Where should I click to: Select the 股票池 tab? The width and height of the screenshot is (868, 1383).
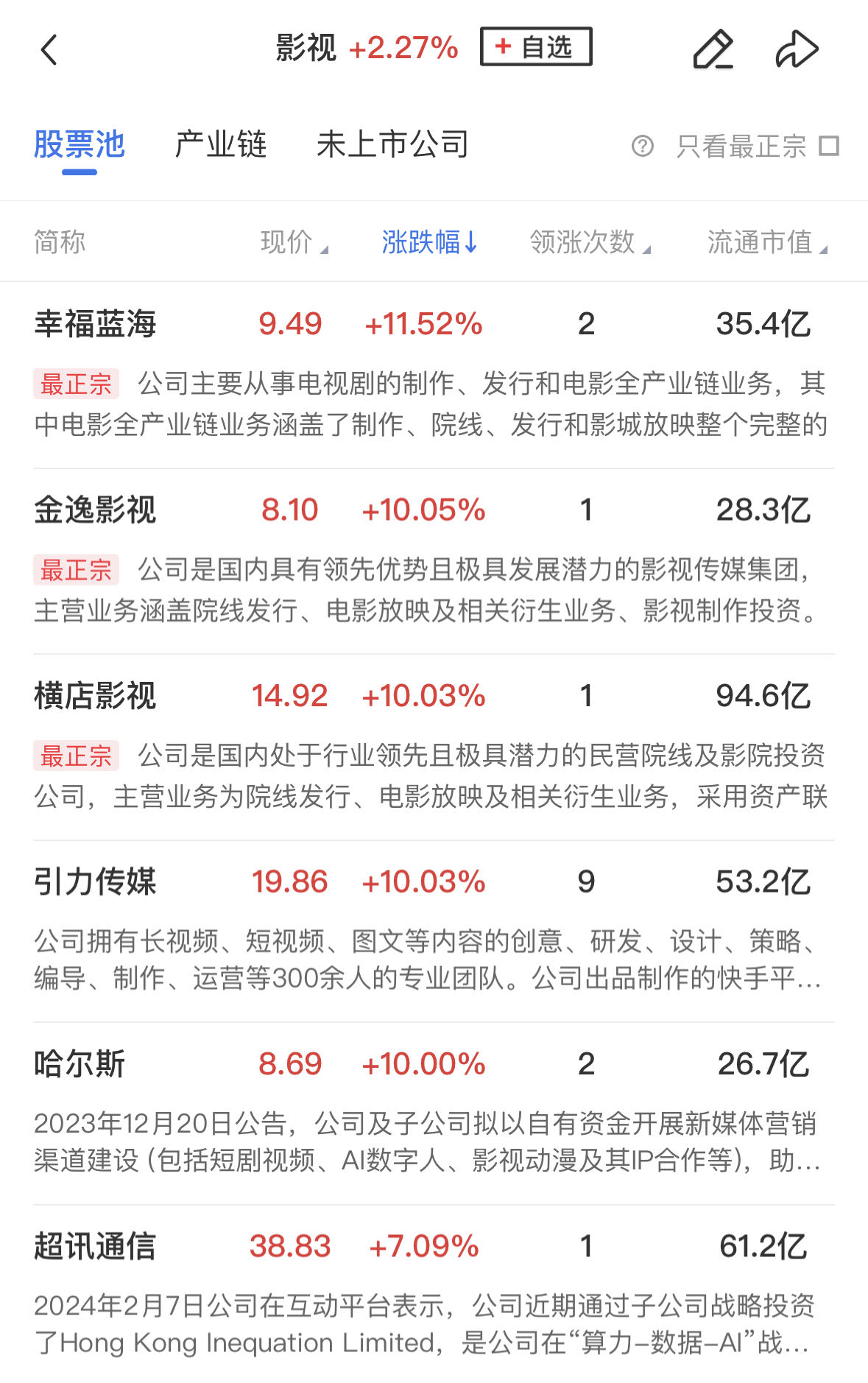80,144
